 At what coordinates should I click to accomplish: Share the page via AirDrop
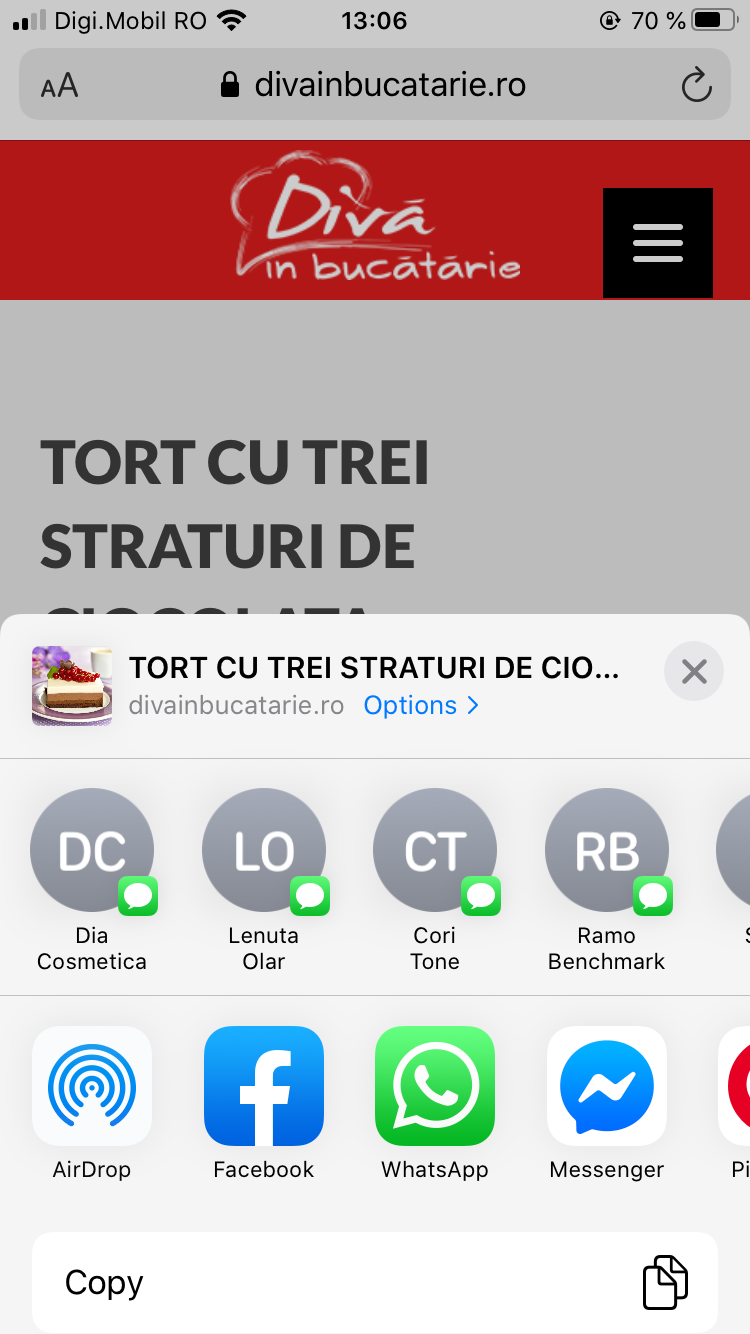click(92, 1086)
